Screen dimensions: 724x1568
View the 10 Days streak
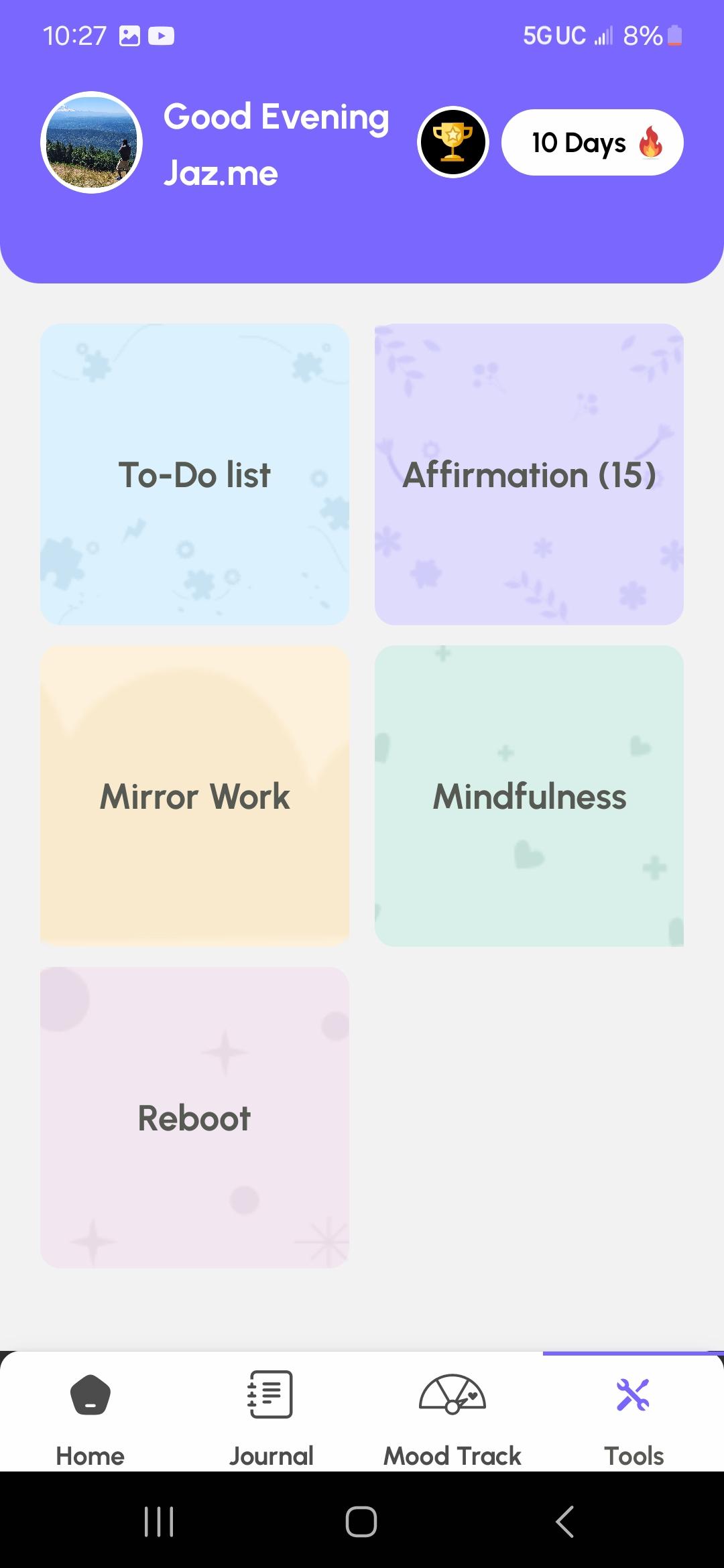[593, 142]
